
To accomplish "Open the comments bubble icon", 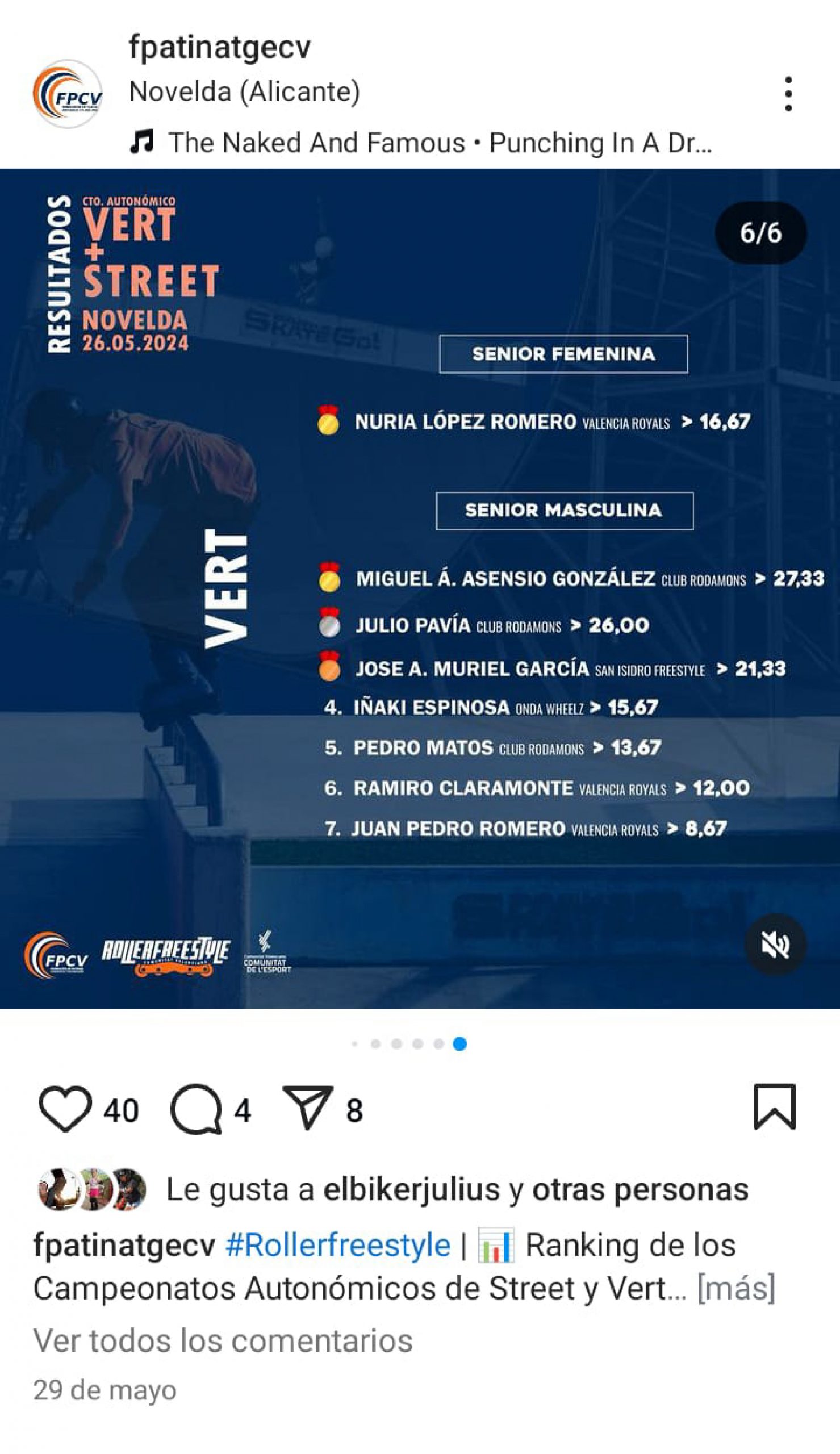I will [196, 1109].
